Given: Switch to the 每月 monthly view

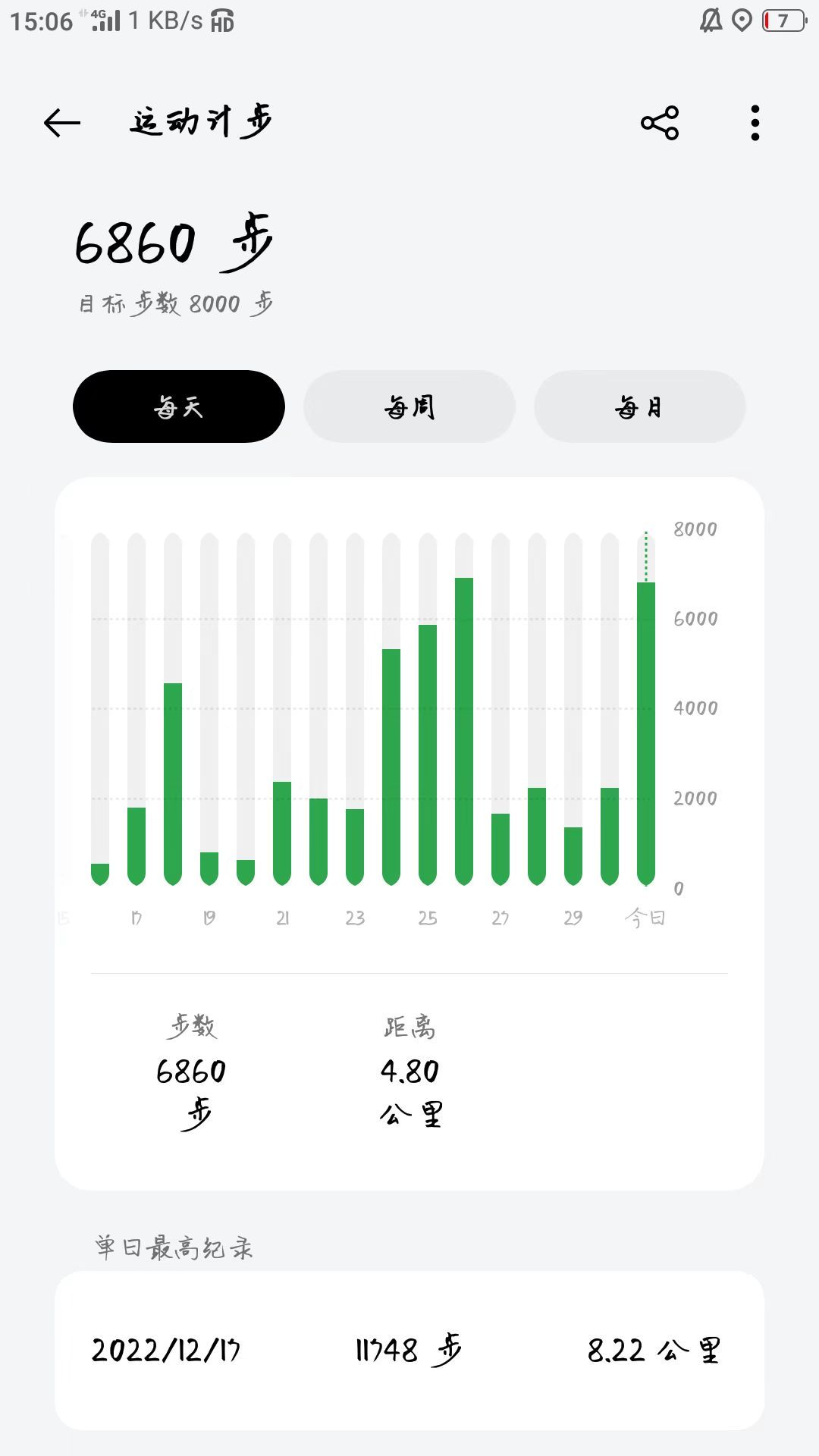Looking at the screenshot, I should pyautogui.click(x=639, y=406).
